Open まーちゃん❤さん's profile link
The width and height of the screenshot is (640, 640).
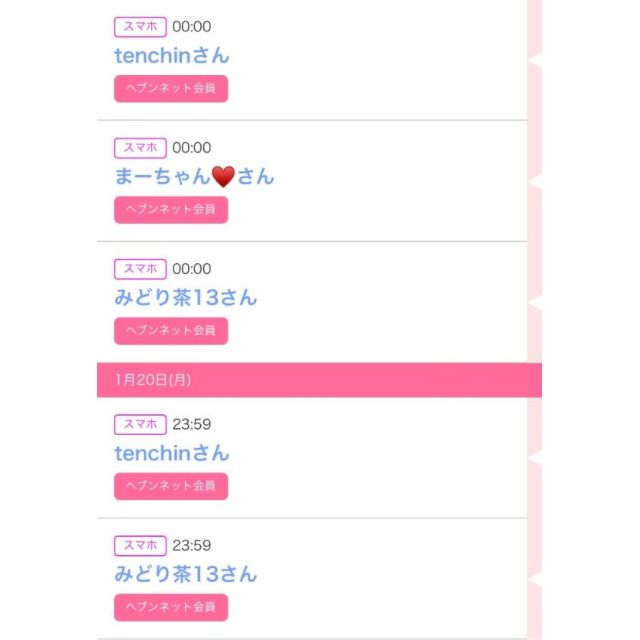[x=193, y=177]
